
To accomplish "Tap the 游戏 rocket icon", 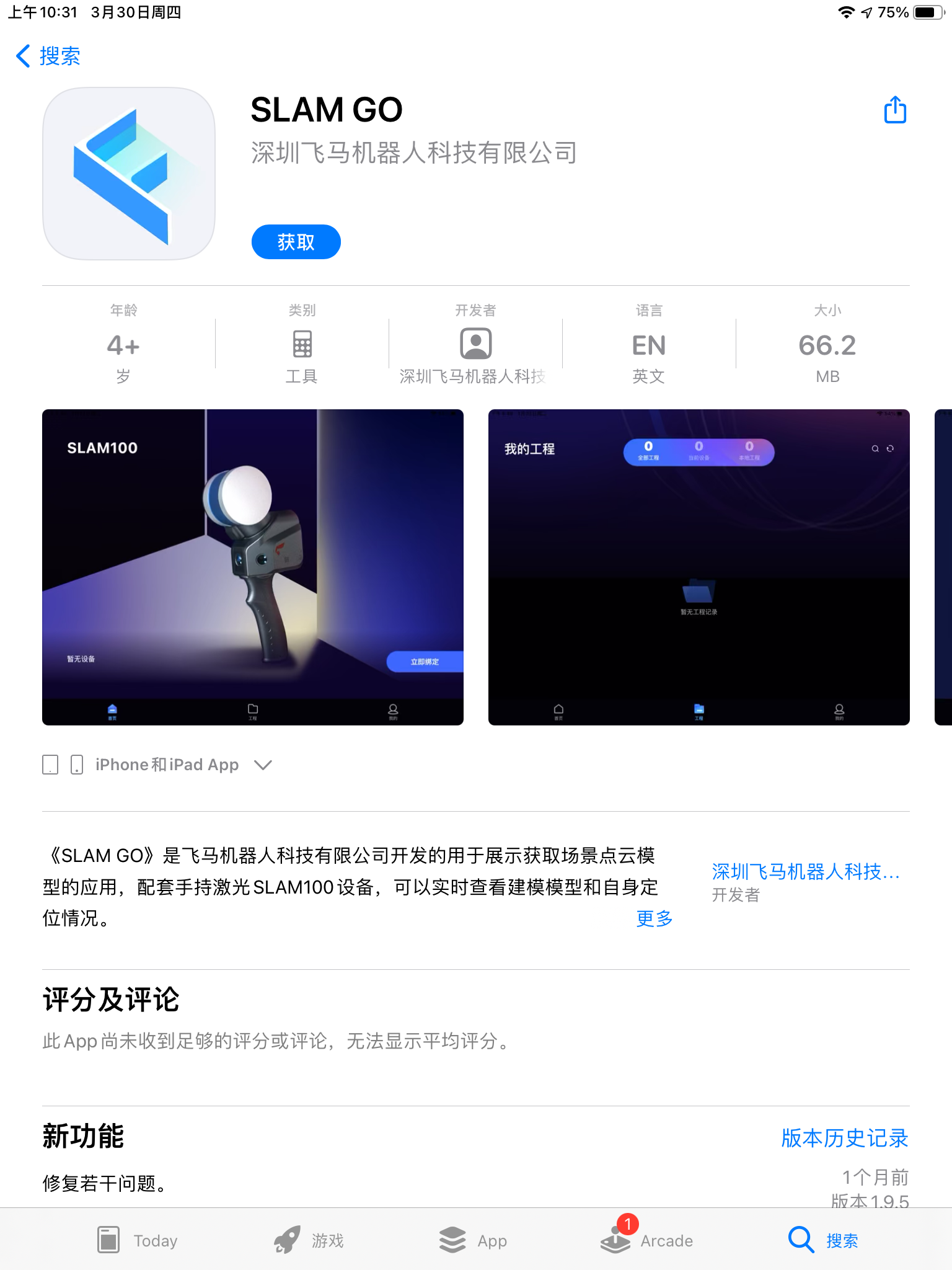I will (286, 1240).
